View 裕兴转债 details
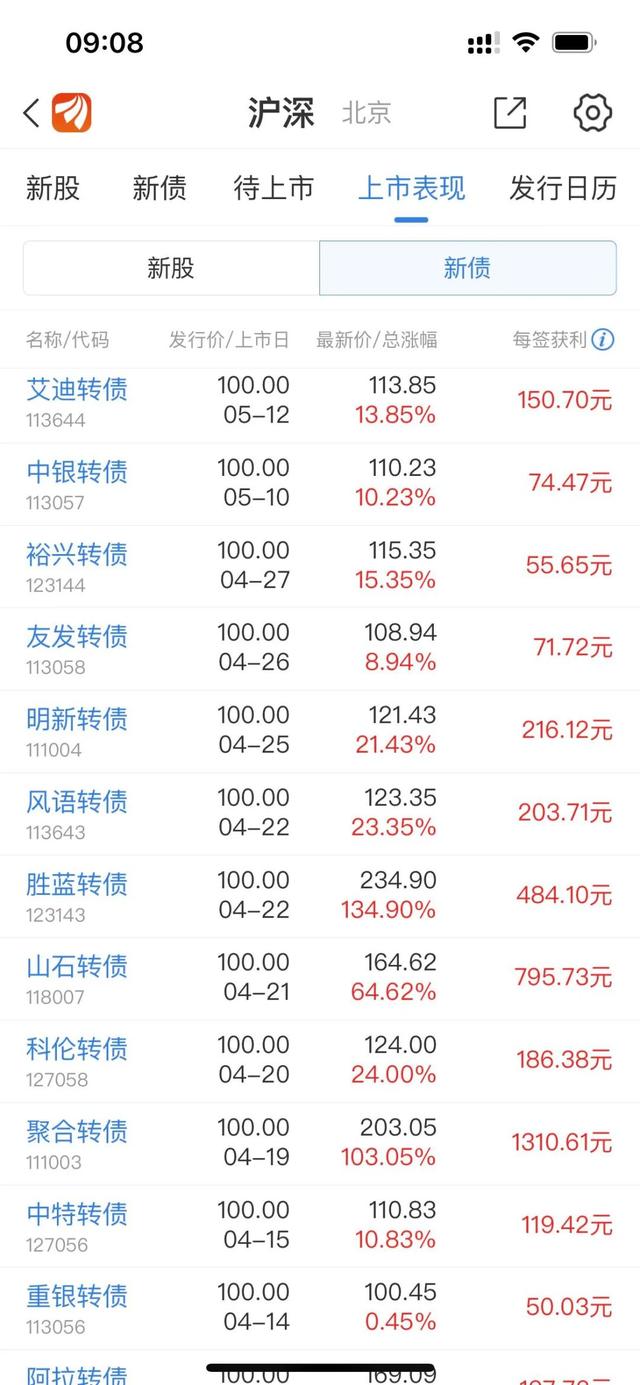The image size is (640, 1385). point(77,554)
